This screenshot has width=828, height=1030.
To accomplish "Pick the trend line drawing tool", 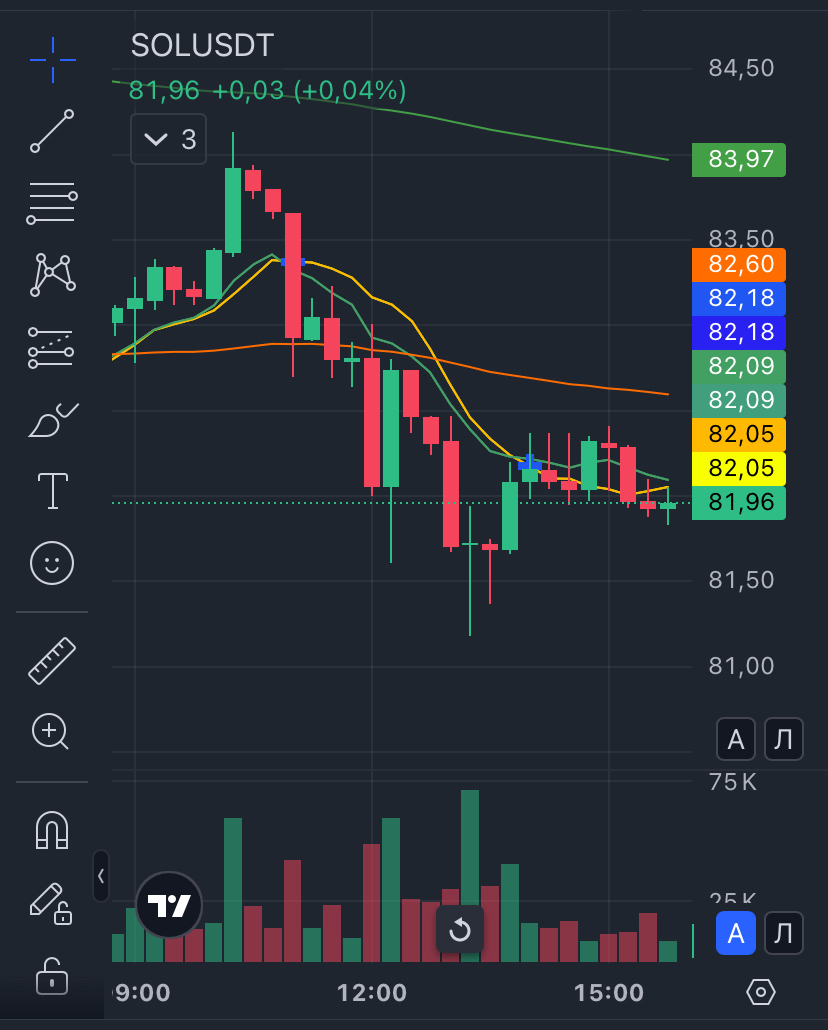I will tap(52, 131).
